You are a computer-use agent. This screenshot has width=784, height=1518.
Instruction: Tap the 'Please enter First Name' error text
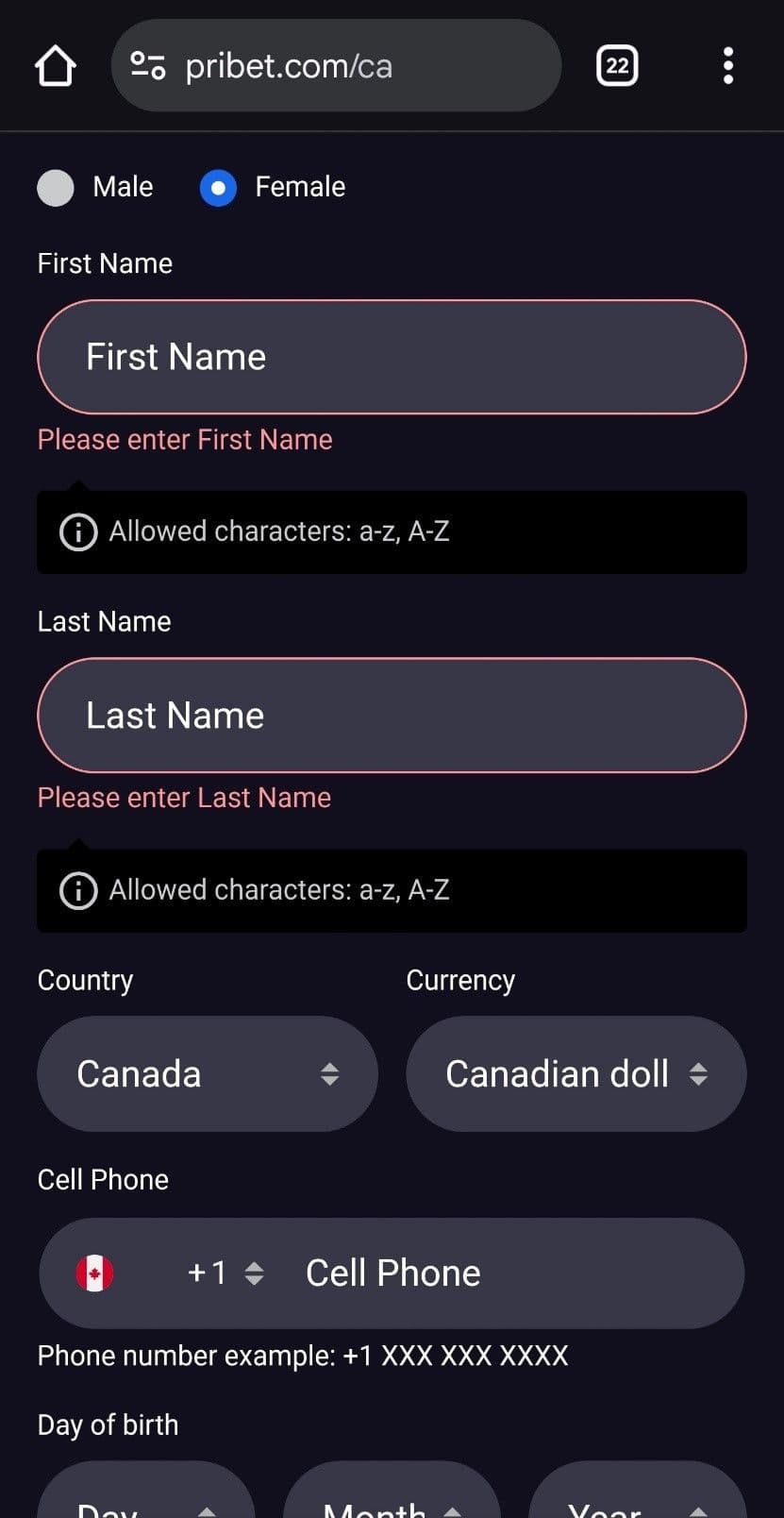pyautogui.click(x=184, y=439)
